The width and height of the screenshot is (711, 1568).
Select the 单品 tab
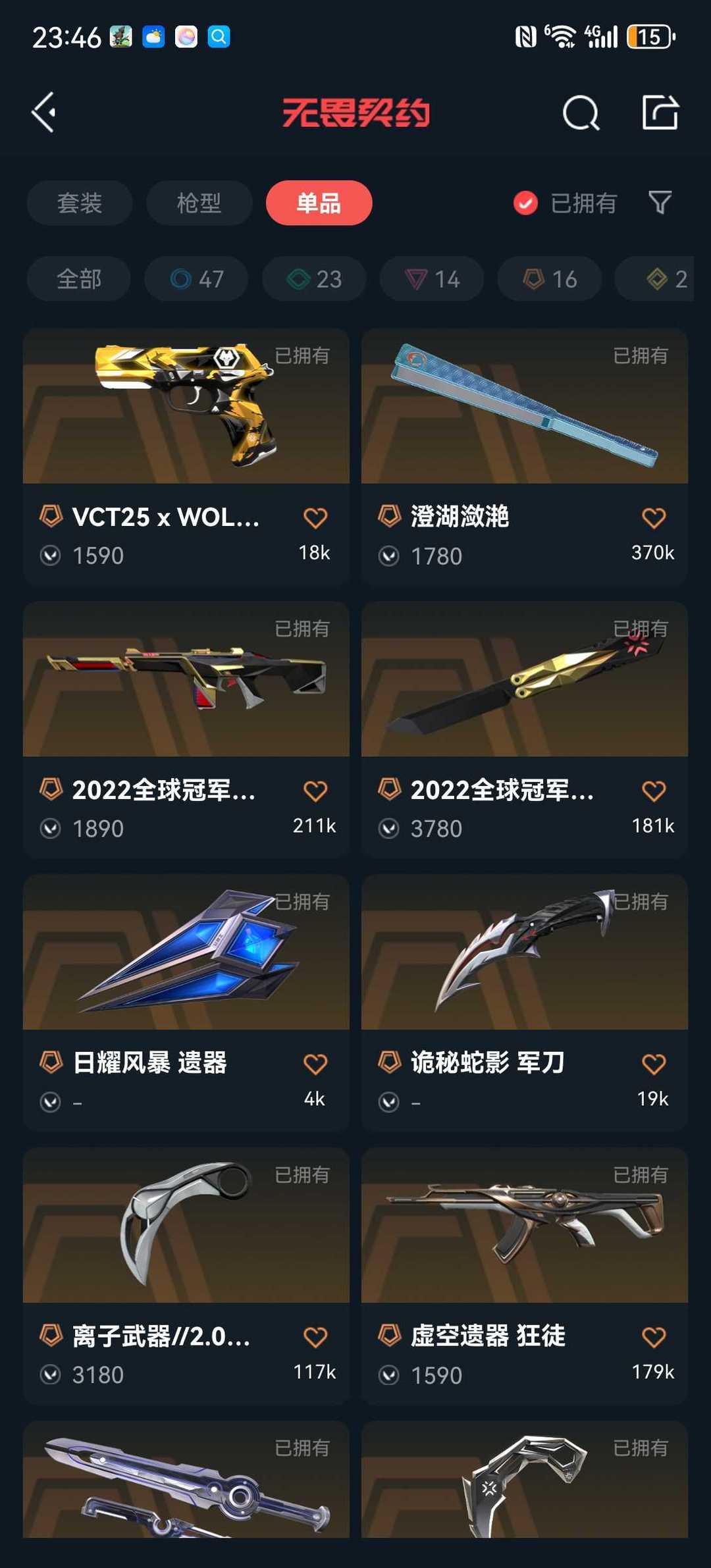pyautogui.click(x=319, y=203)
